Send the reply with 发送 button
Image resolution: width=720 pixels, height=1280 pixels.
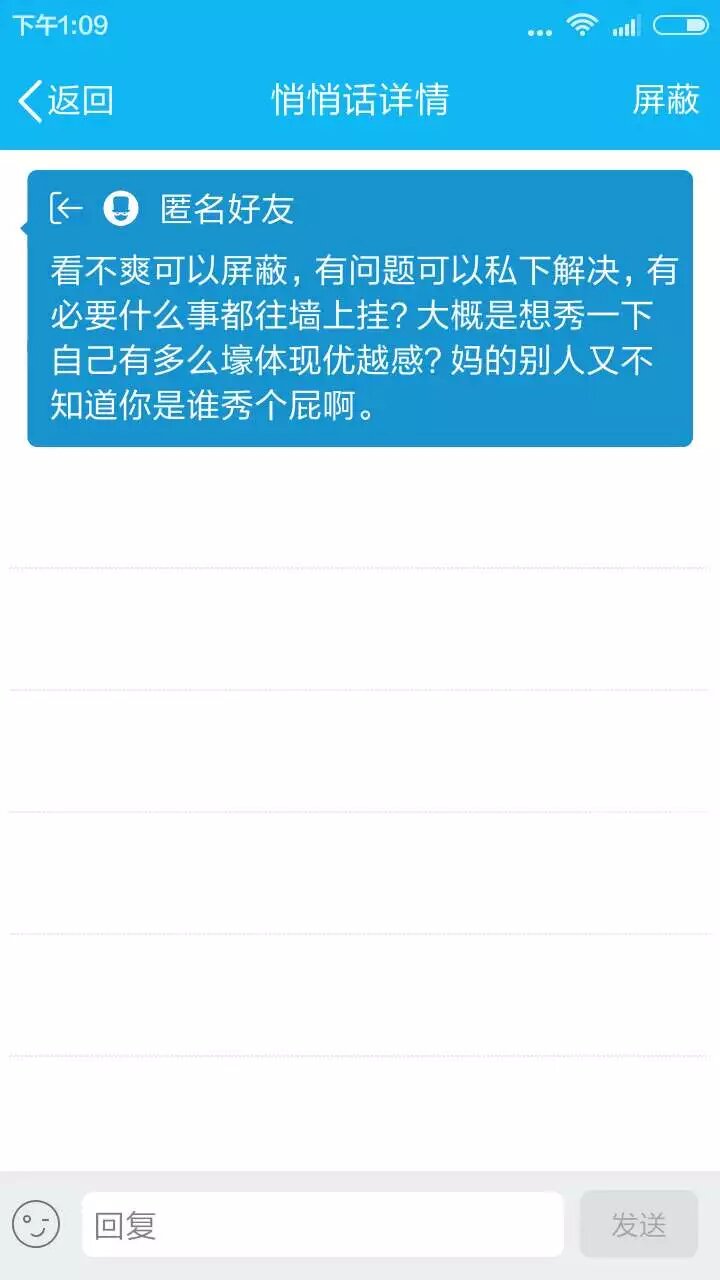[638, 1224]
